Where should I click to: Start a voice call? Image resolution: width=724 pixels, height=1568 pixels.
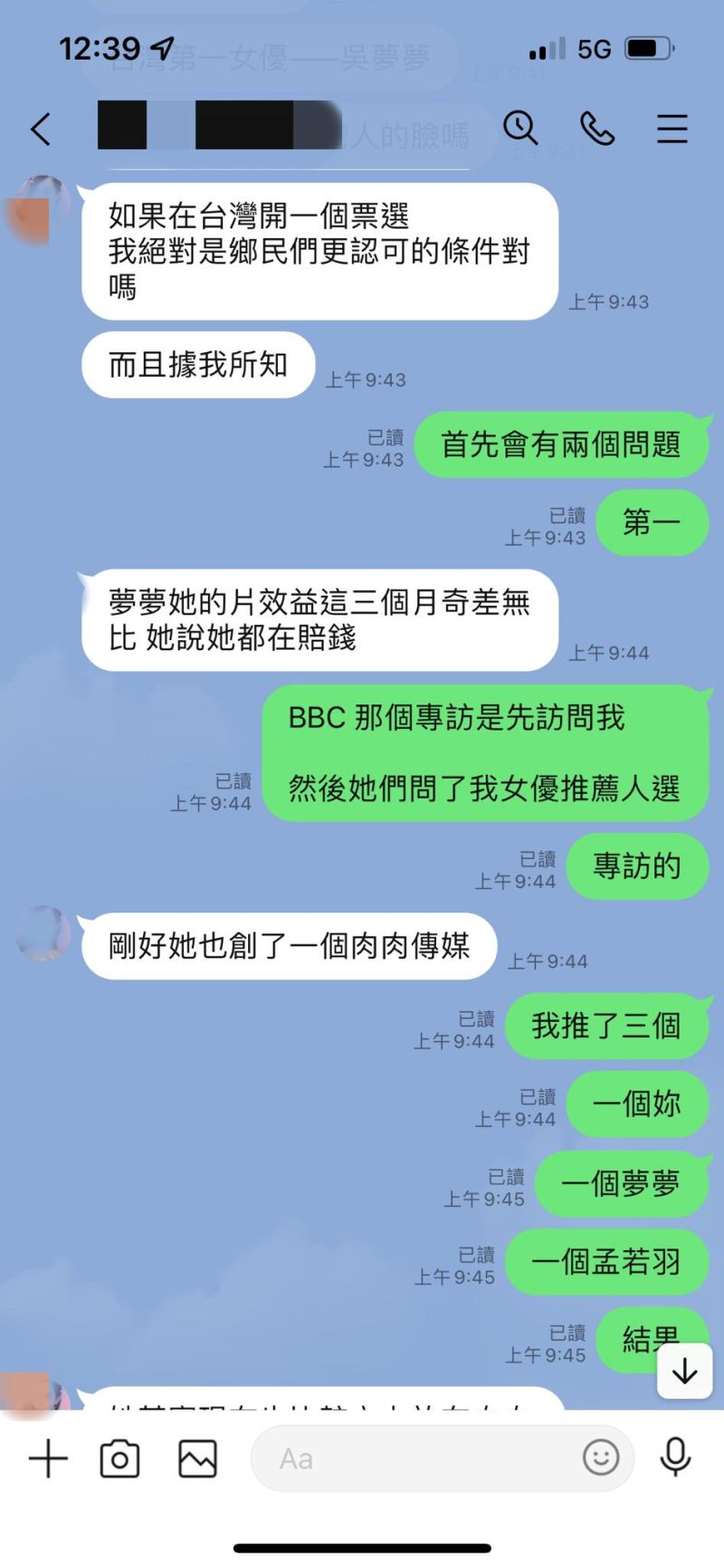click(x=597, y=128)
